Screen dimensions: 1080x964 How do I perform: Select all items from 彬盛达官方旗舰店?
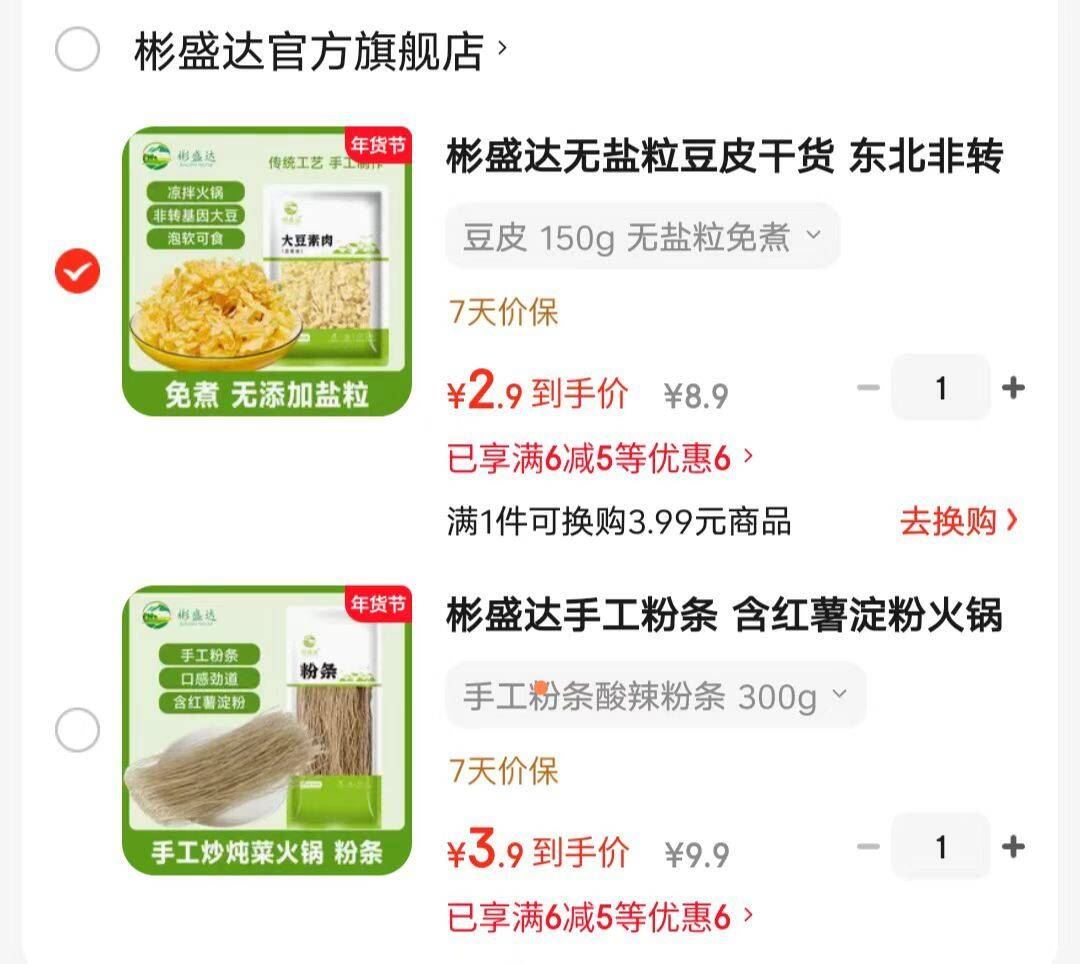coord(77,50)
